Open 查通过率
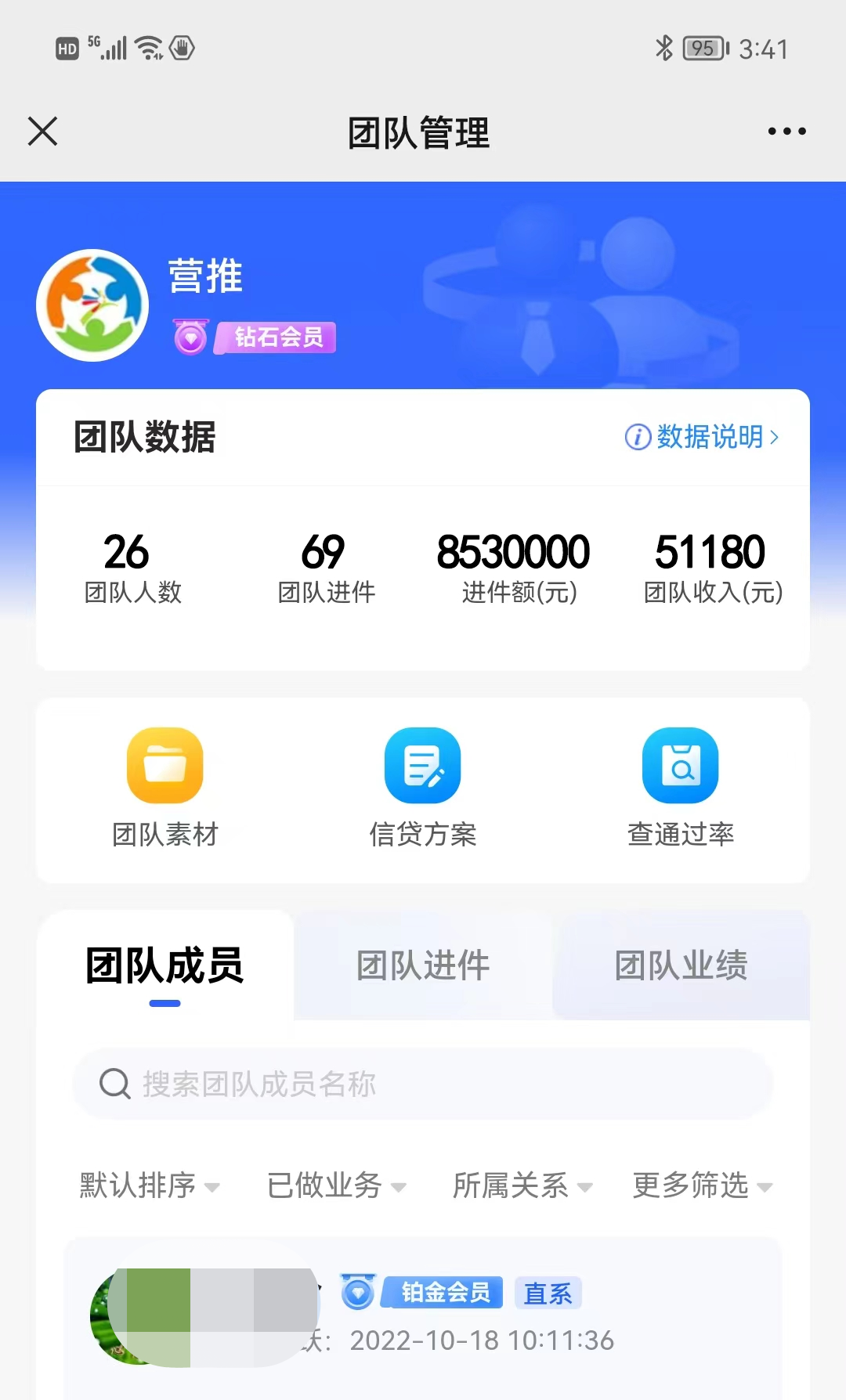The image size is (846, 1400). point(680,787)
